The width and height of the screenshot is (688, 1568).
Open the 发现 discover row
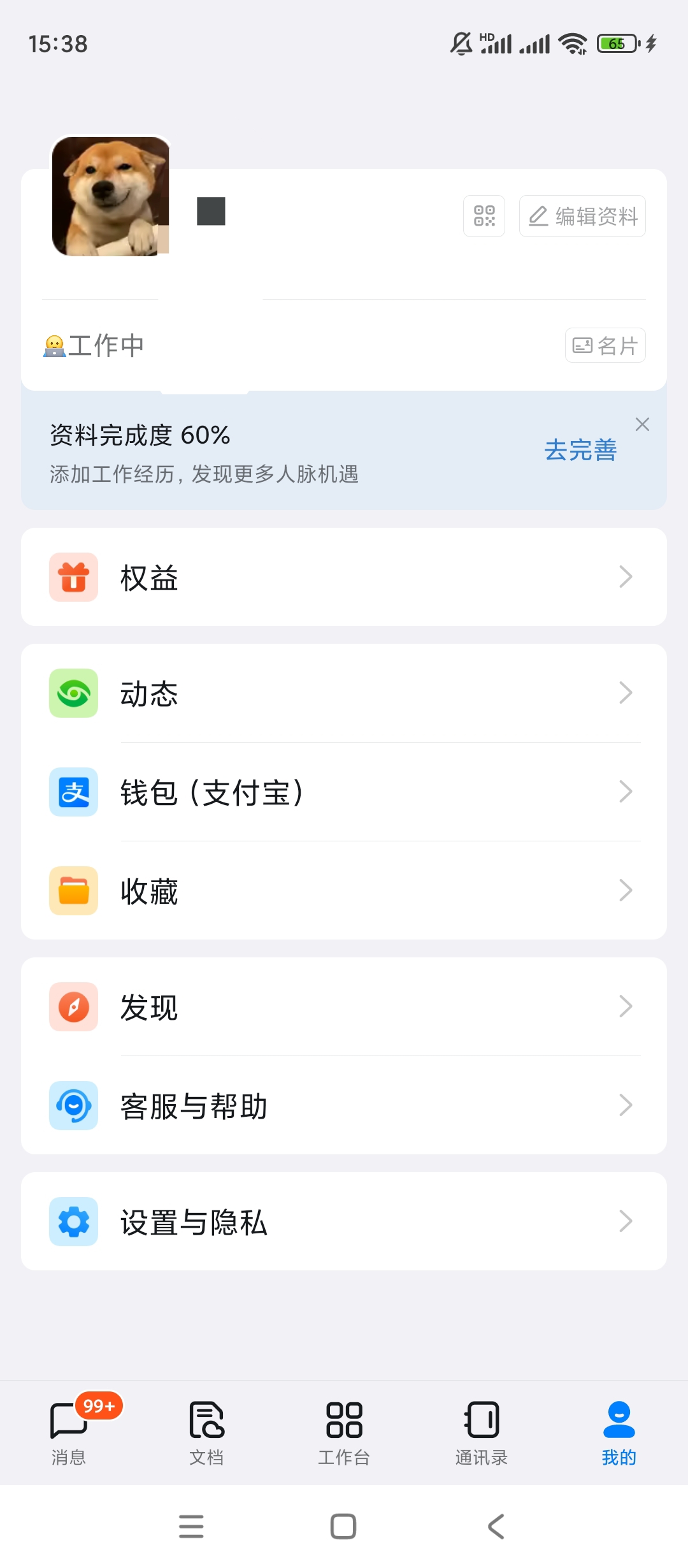[x=344, y=1006]
